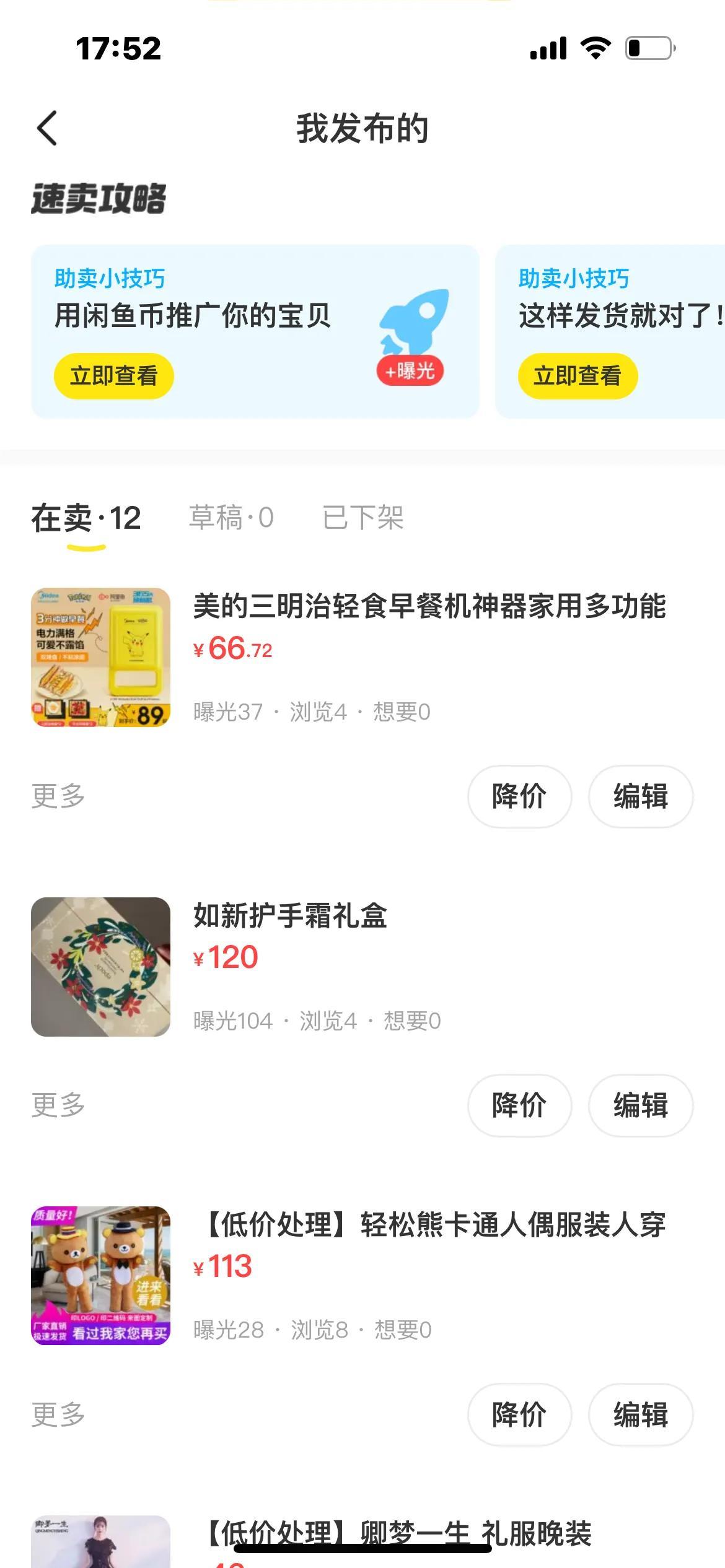Go back from 我发布的 page
Screen dimensions: 725x1568
[x=47, y=128]
